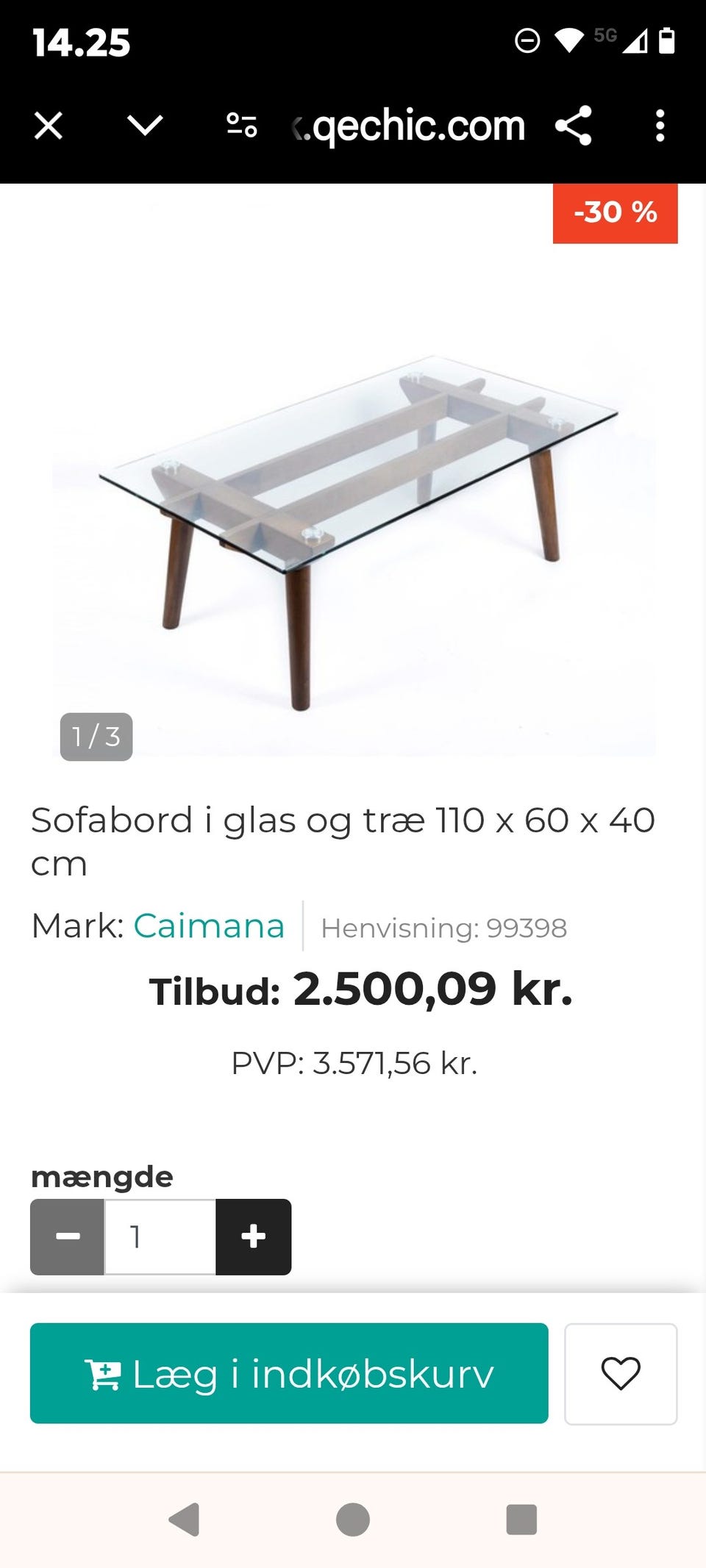The height and width of the screenshot is (1568, 706).
Task: Tap the qechic.com address bar
Action: 408,125
